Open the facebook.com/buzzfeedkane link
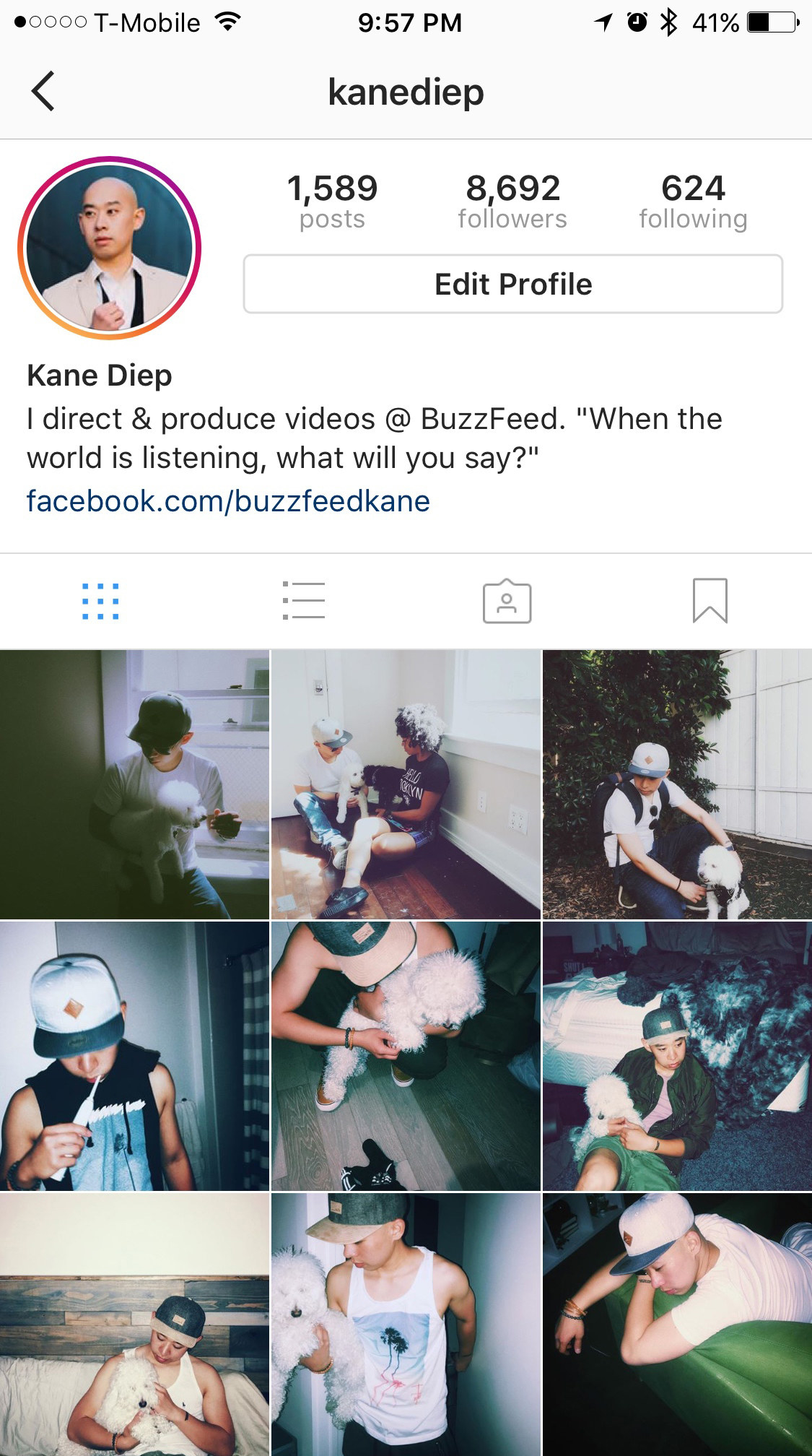This screenshot has height=1456, width=812. (x=228, y=500)
